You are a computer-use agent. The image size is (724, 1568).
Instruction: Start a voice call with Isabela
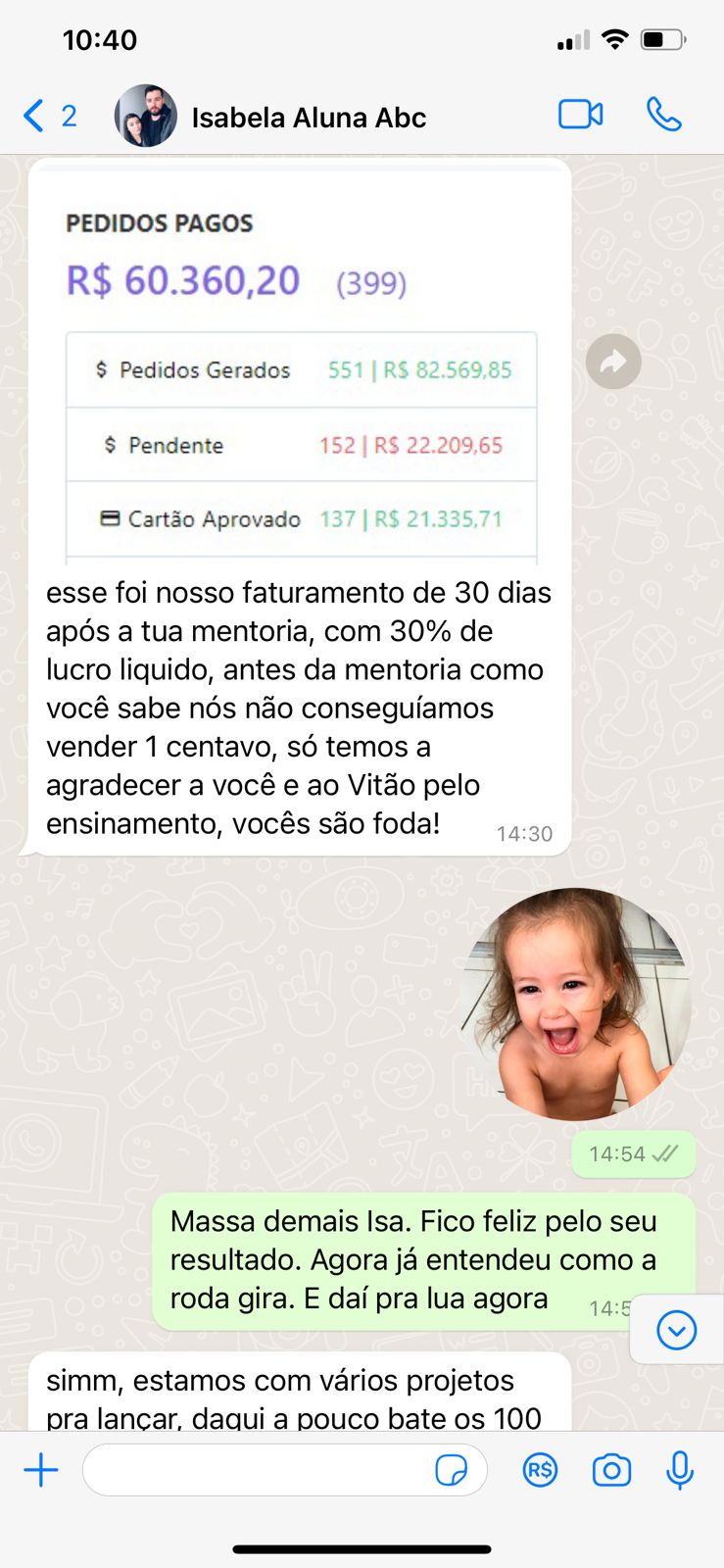663,115
